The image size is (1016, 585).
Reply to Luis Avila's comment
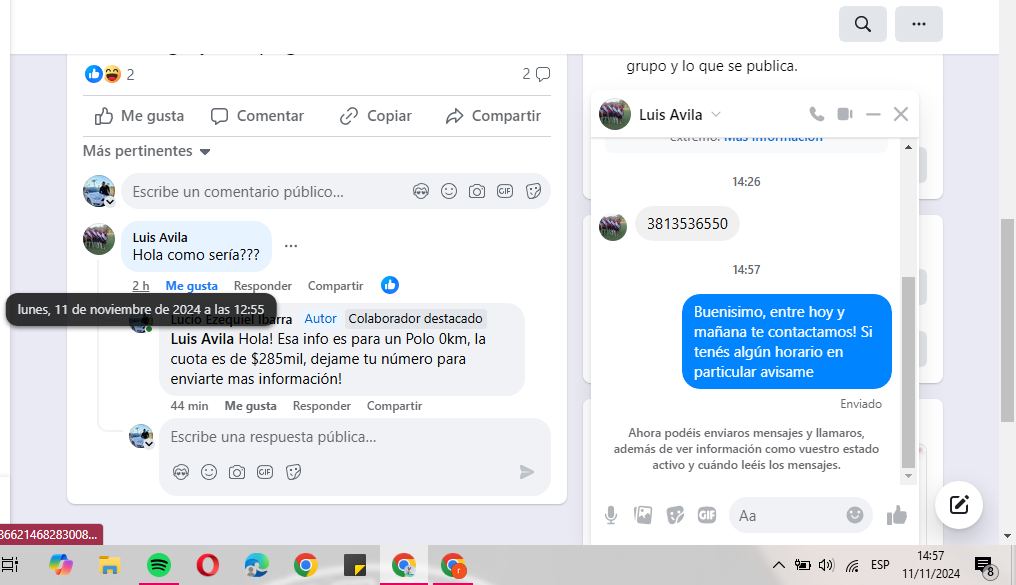[x=263, y=286]
